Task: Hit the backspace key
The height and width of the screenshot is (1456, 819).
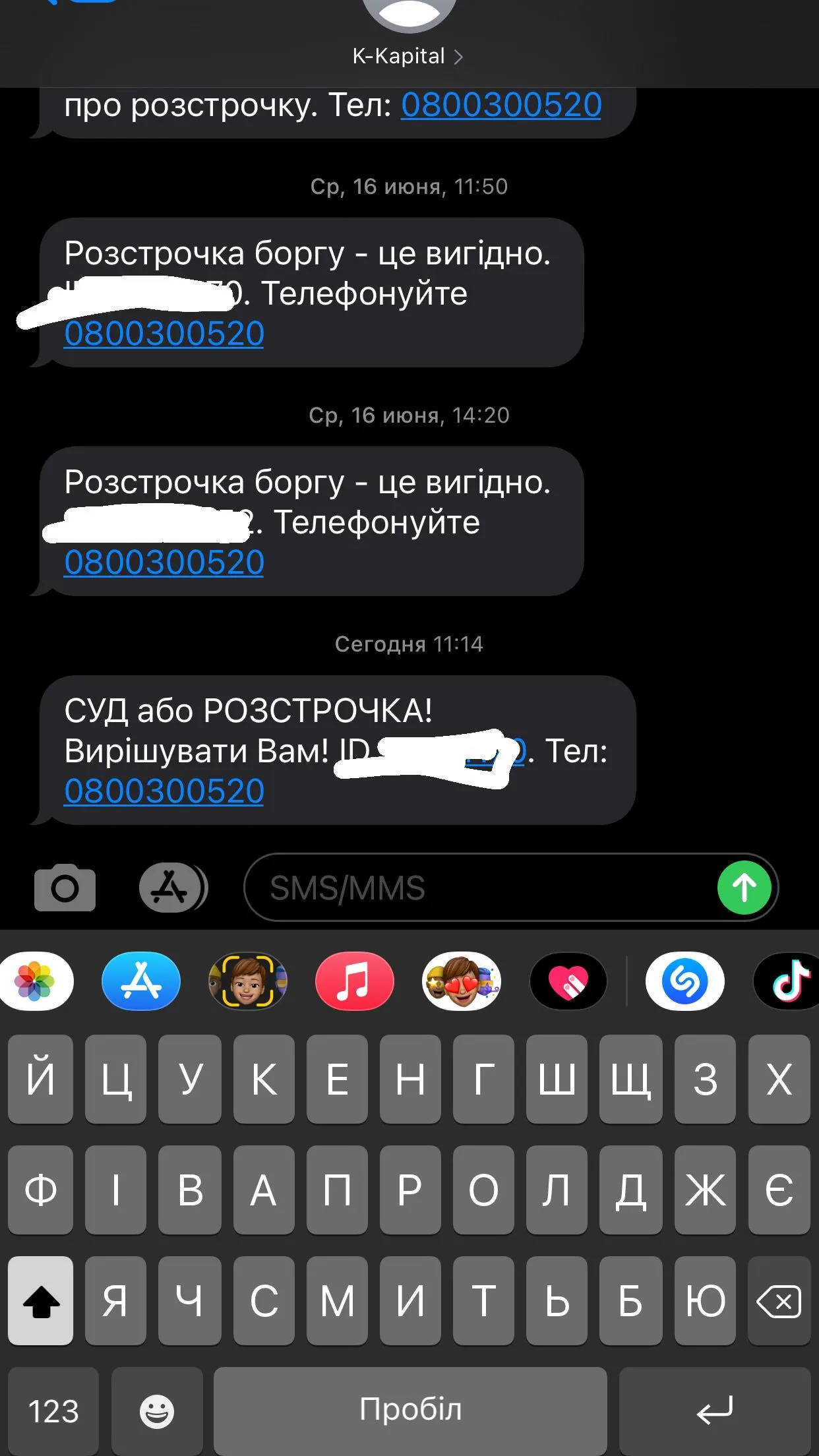Action: [x=779, y=1301]
